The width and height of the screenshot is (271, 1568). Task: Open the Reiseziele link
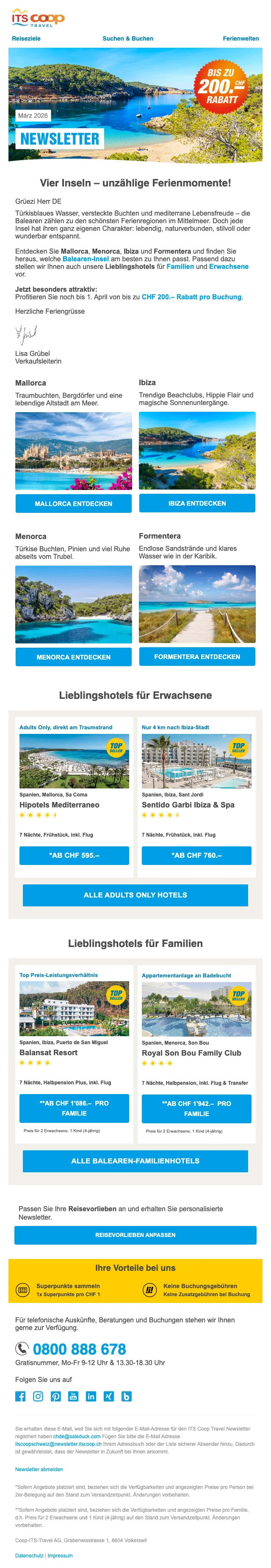tap(26, 38)
